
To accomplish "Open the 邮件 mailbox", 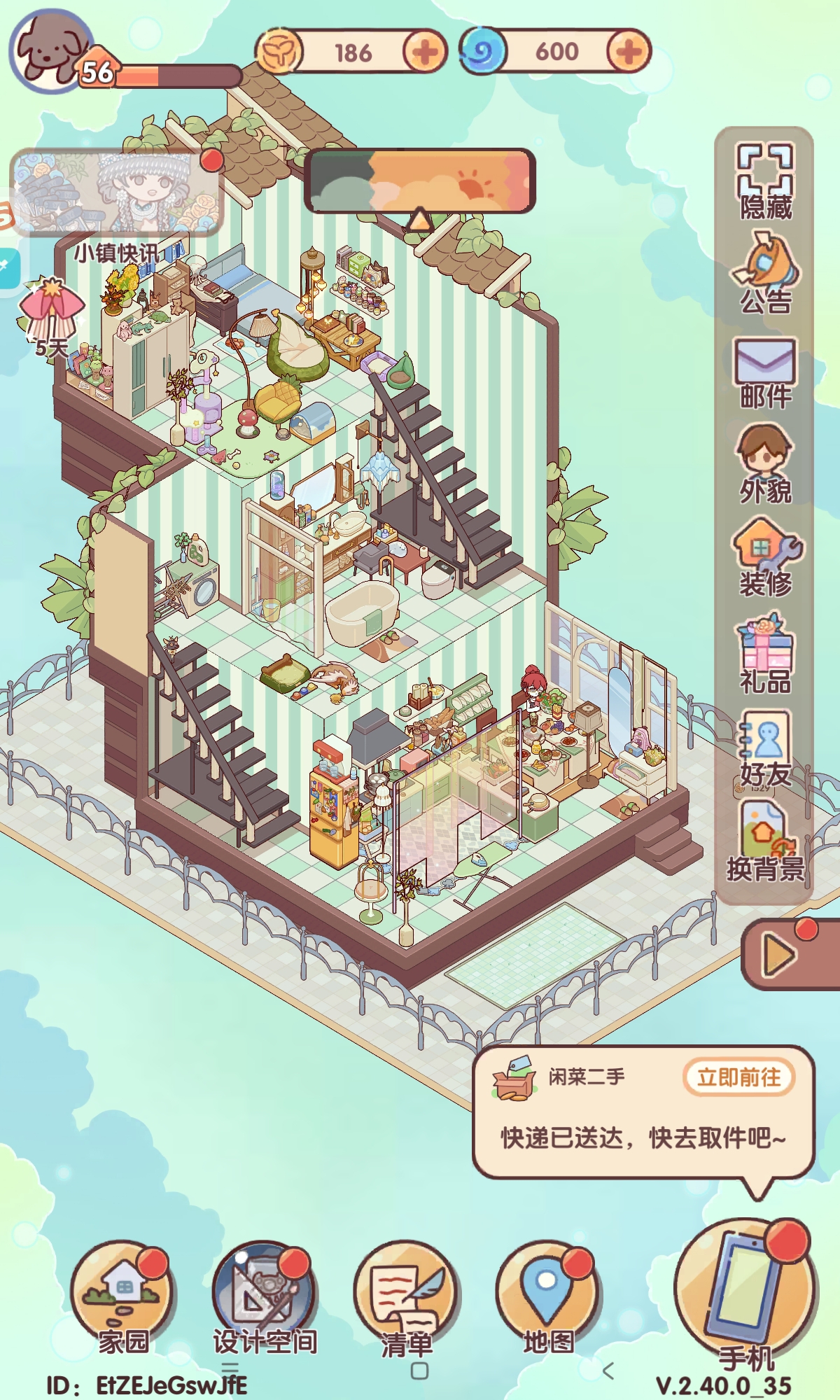I will click(x=764, y=372).
